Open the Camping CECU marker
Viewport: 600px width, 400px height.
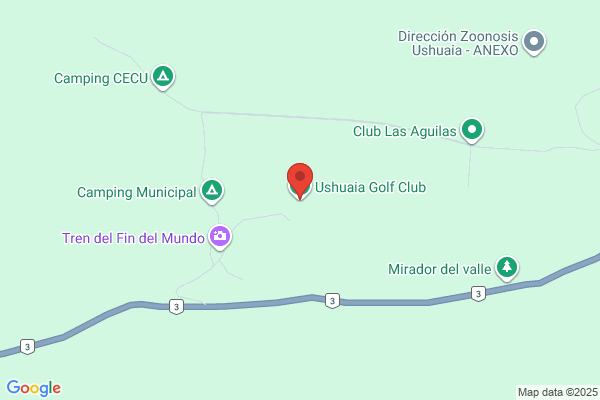point(165,77)
